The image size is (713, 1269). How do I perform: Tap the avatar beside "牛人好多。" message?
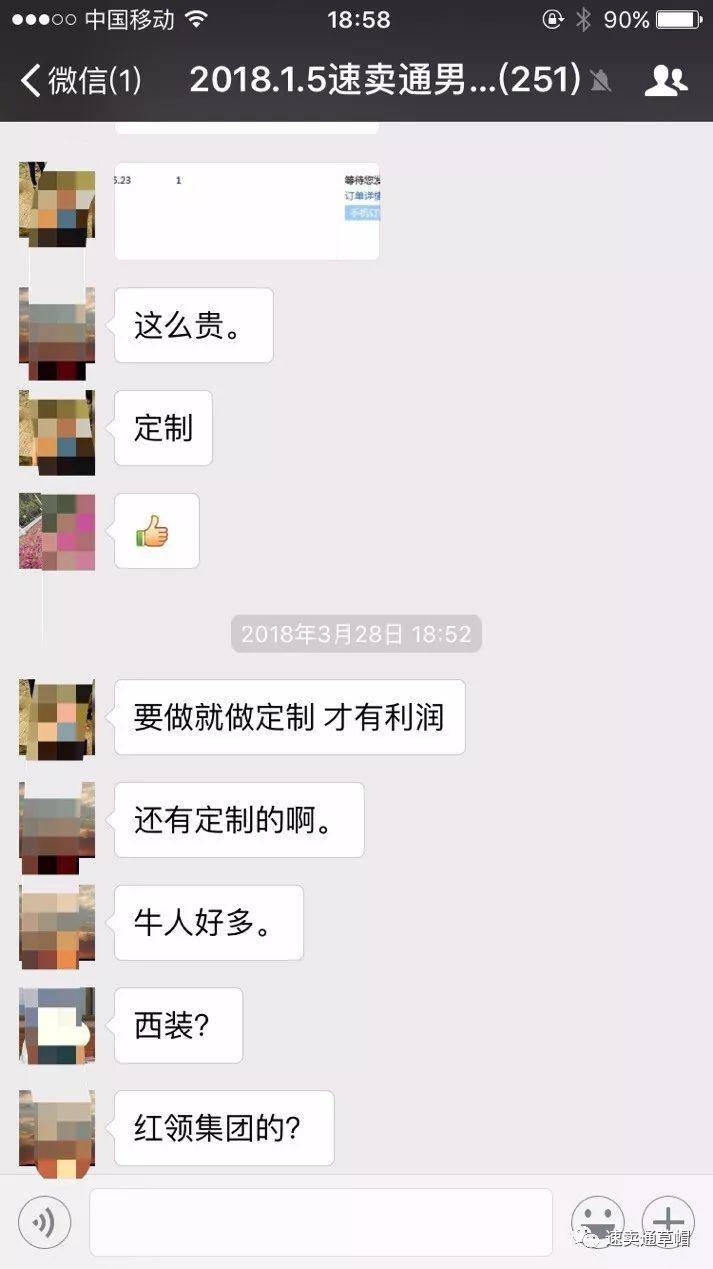tap(57, 922)
